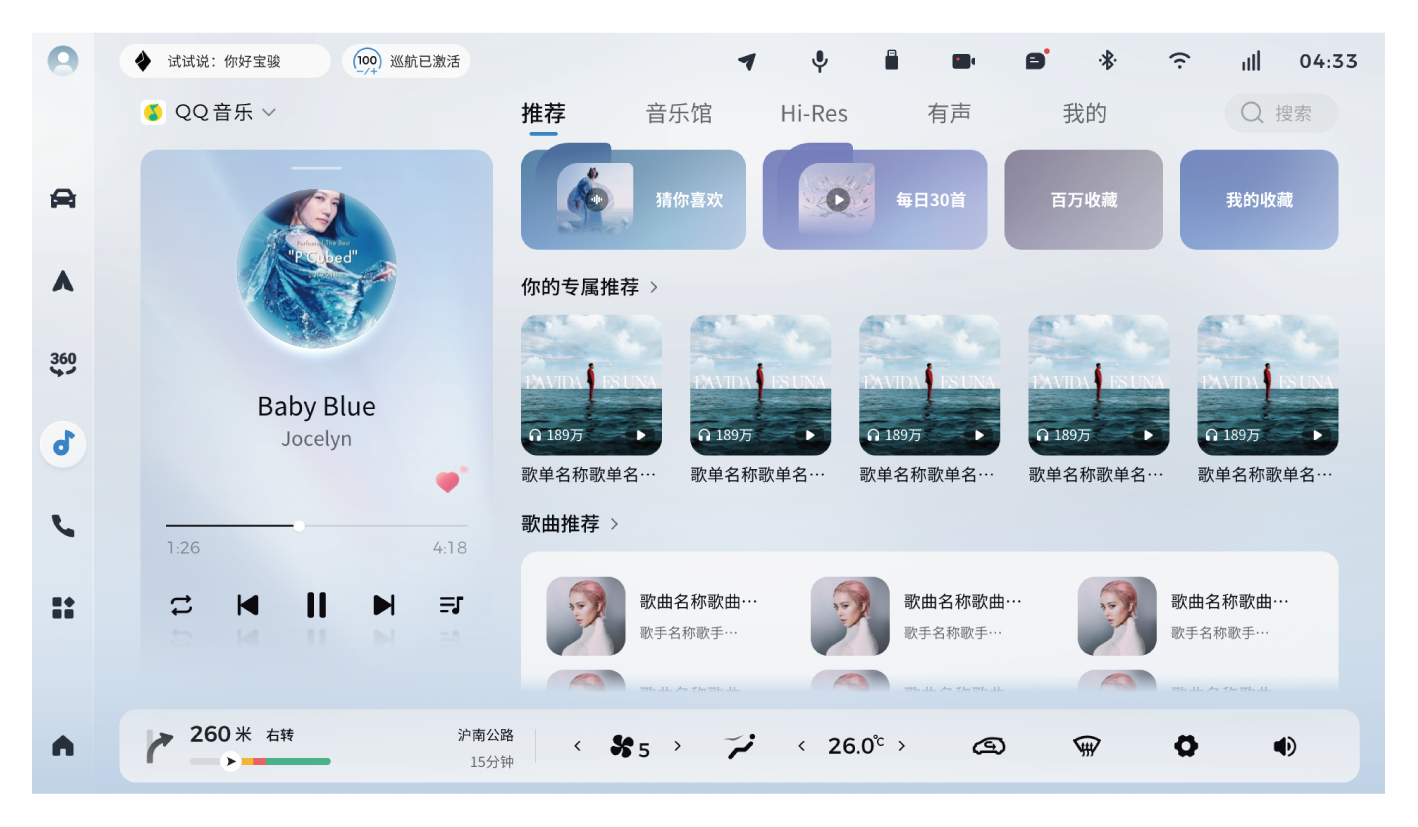Open the 百万收藏 card
Screen dimensions: 1418x827
[x=1083, y=200]
